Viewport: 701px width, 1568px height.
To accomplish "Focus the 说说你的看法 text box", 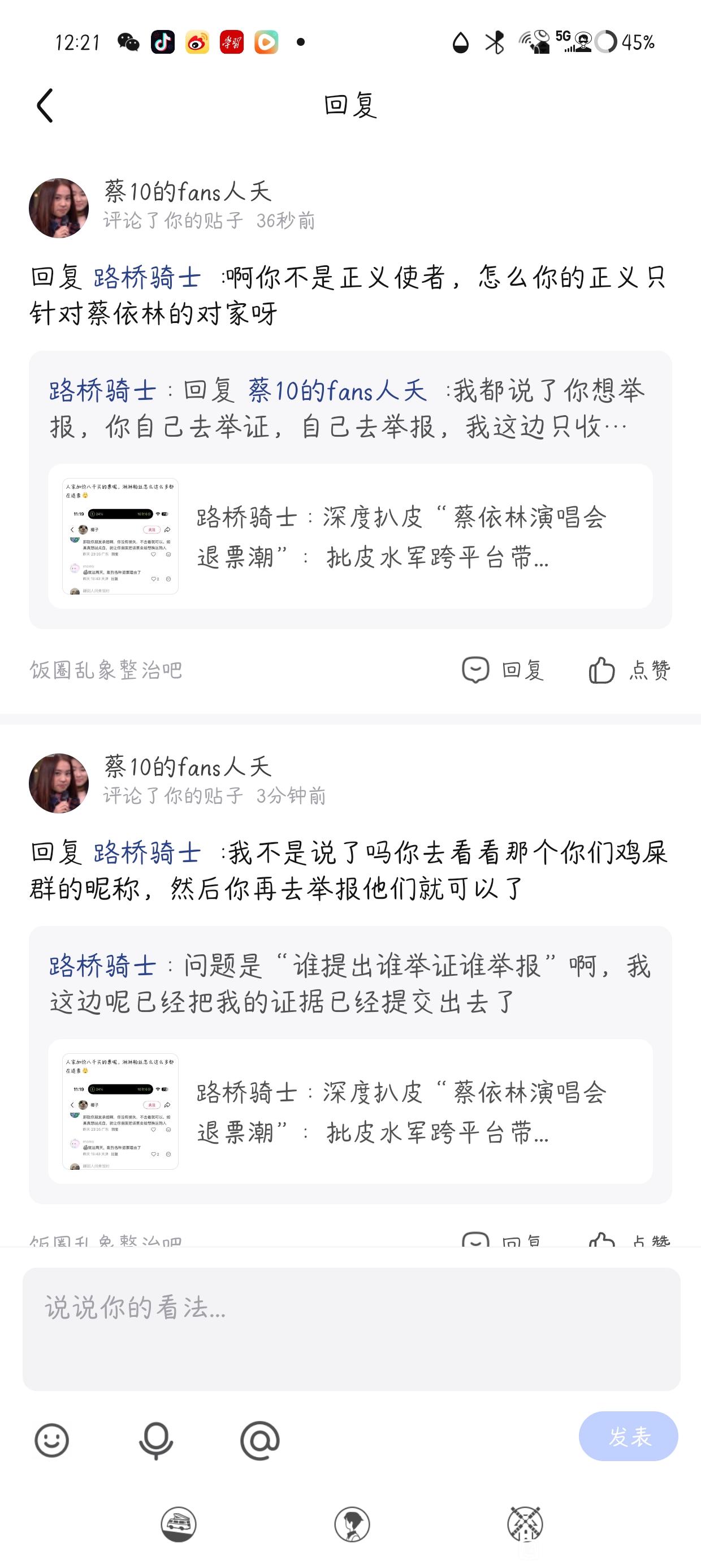I will 351,1329.
